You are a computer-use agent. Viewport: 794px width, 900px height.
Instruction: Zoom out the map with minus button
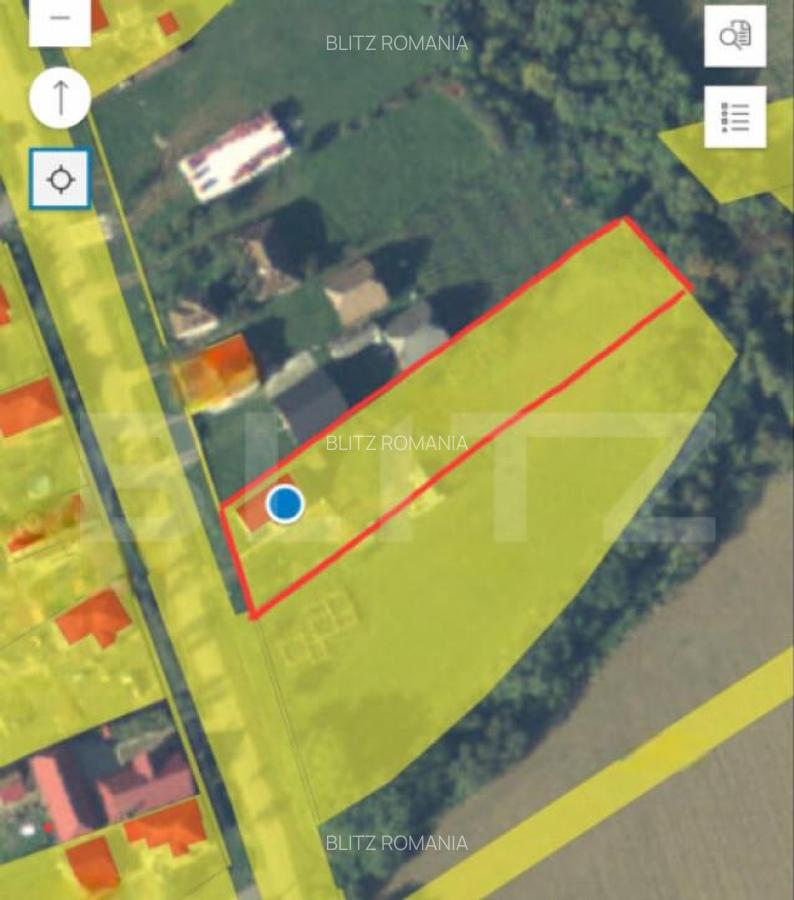click(60, 20)
